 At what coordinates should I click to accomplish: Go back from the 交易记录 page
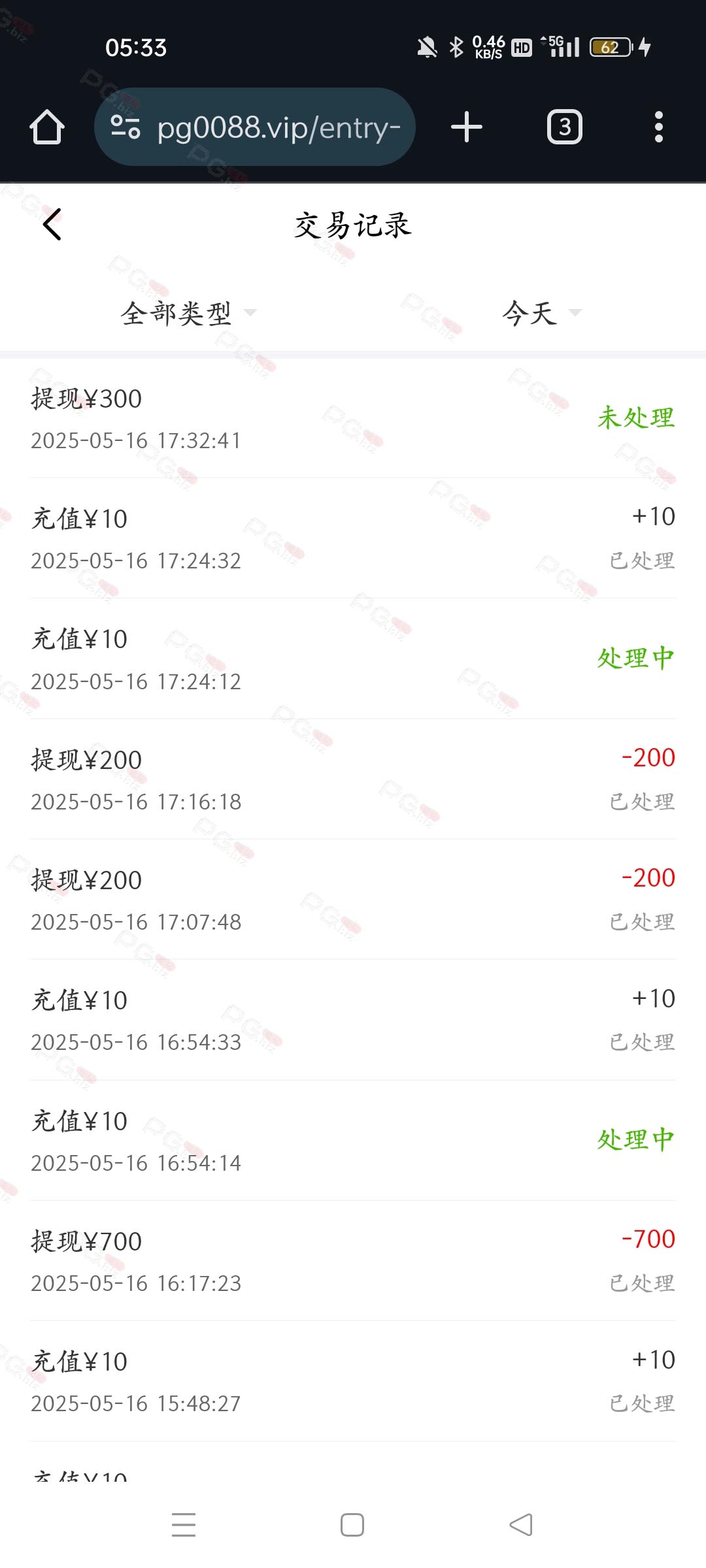point(52,225)
